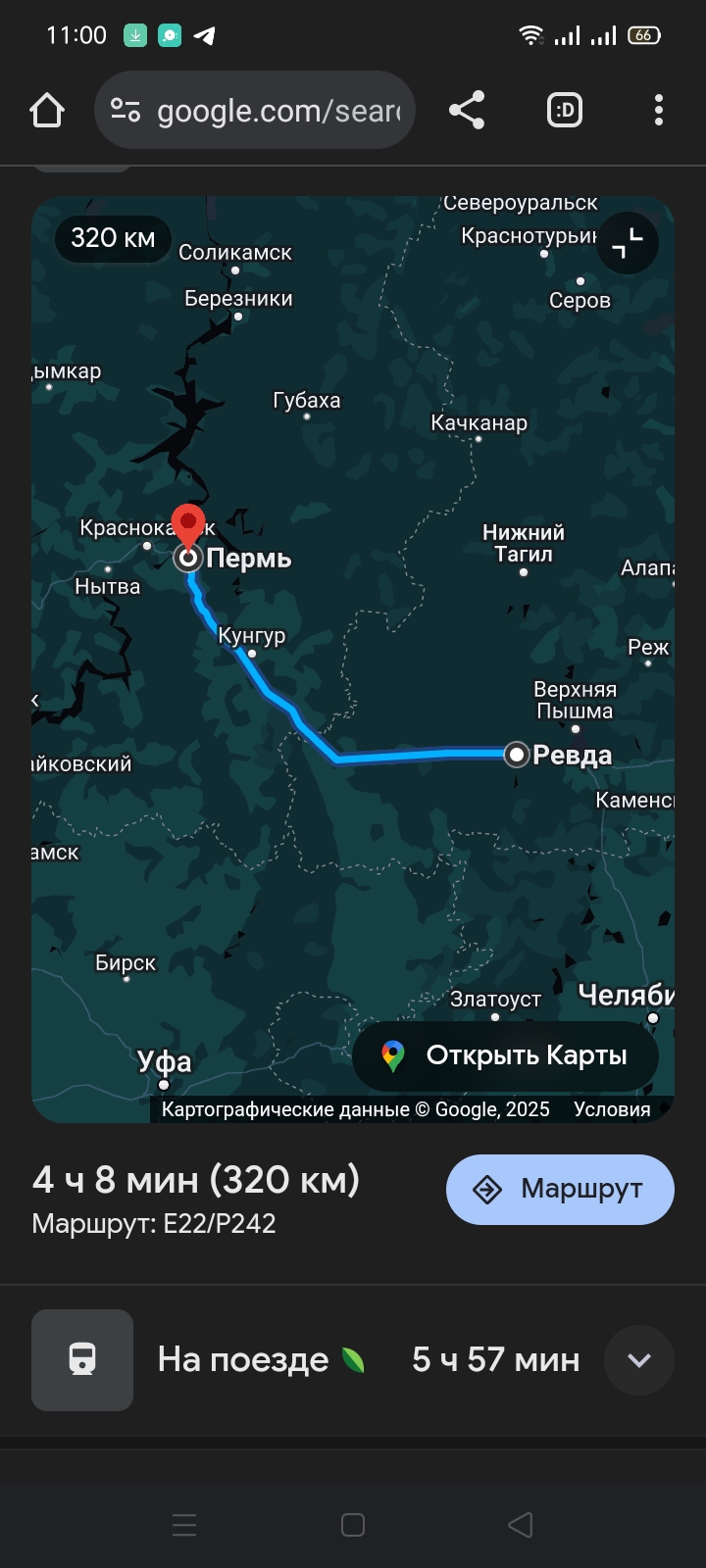Go back with the system back button
The width and height of the screenshot is (706, 1568).
(x=521, y=1525)
